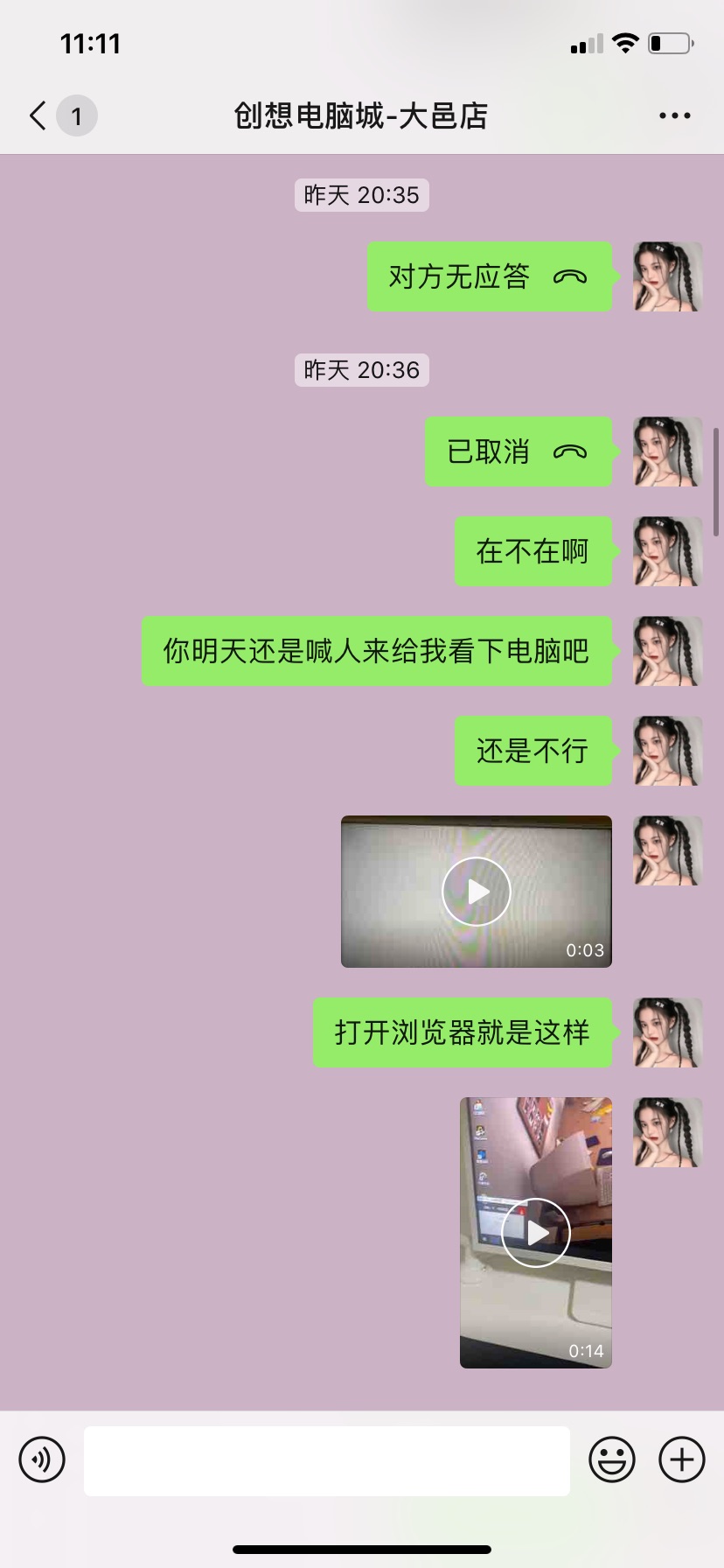
Task: Play the 0:14 video message
Action: coord(535,1232)
